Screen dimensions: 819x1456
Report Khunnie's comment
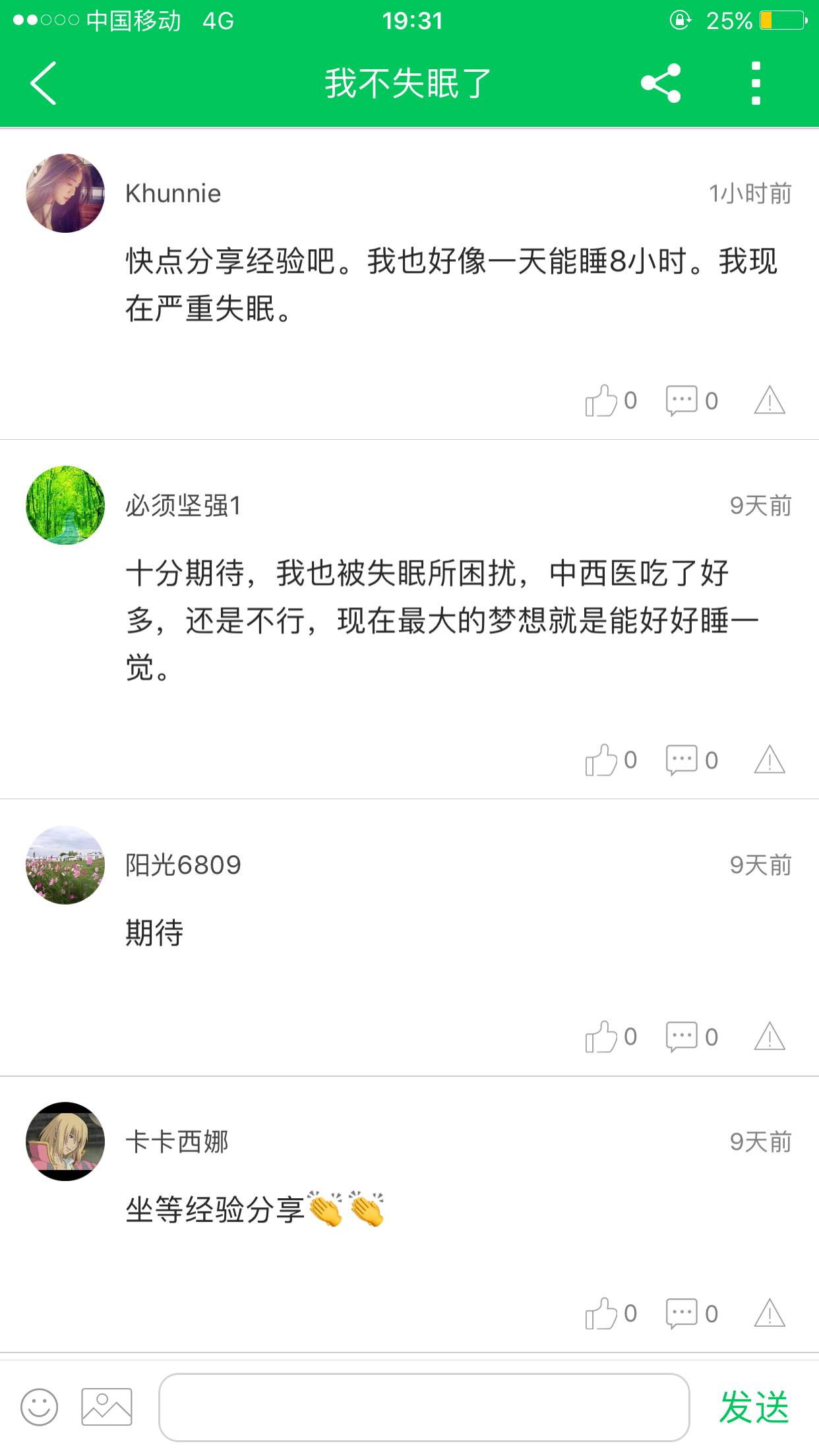(770, 400)
